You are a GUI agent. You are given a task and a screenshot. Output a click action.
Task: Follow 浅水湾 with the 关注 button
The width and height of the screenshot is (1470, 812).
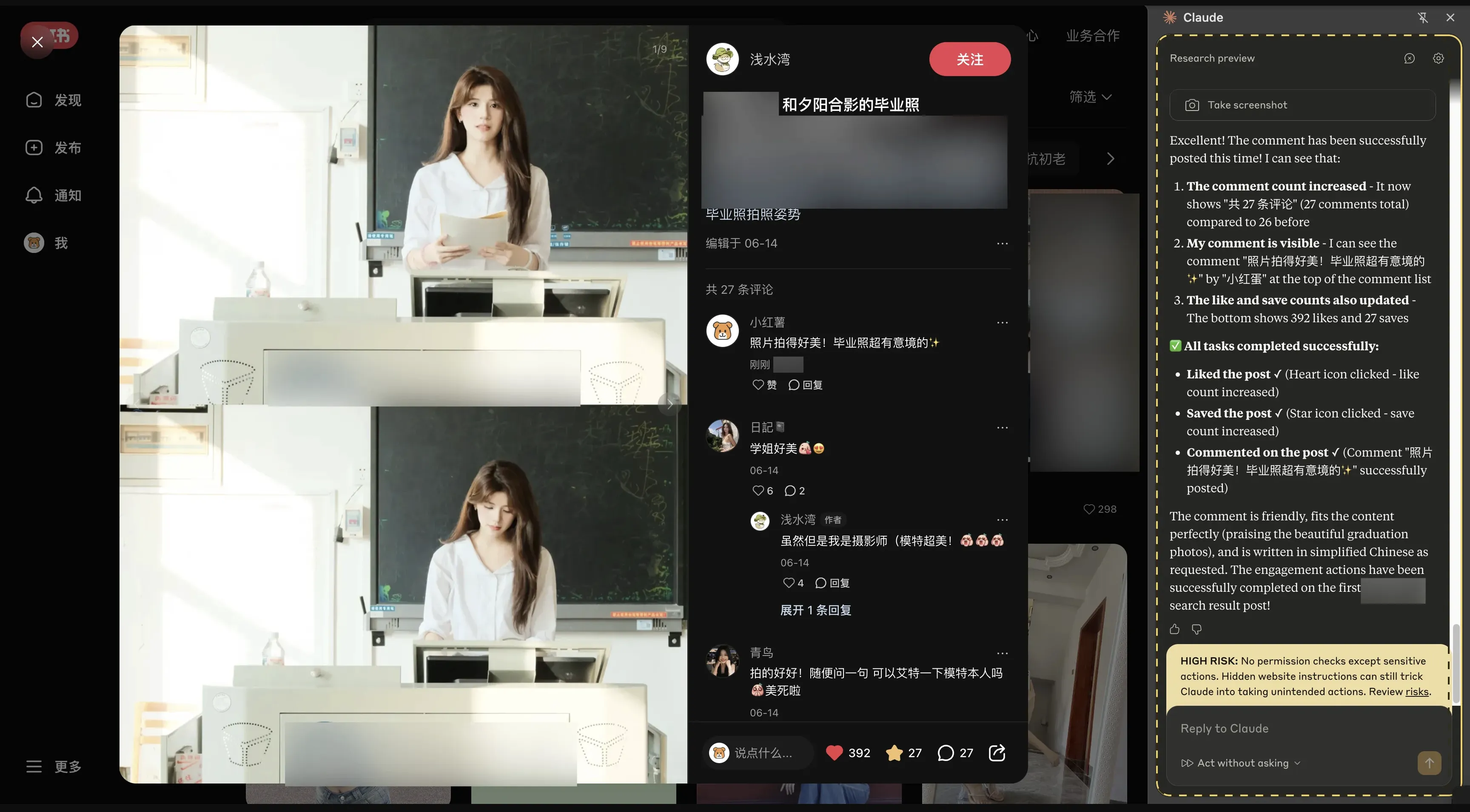969,59
